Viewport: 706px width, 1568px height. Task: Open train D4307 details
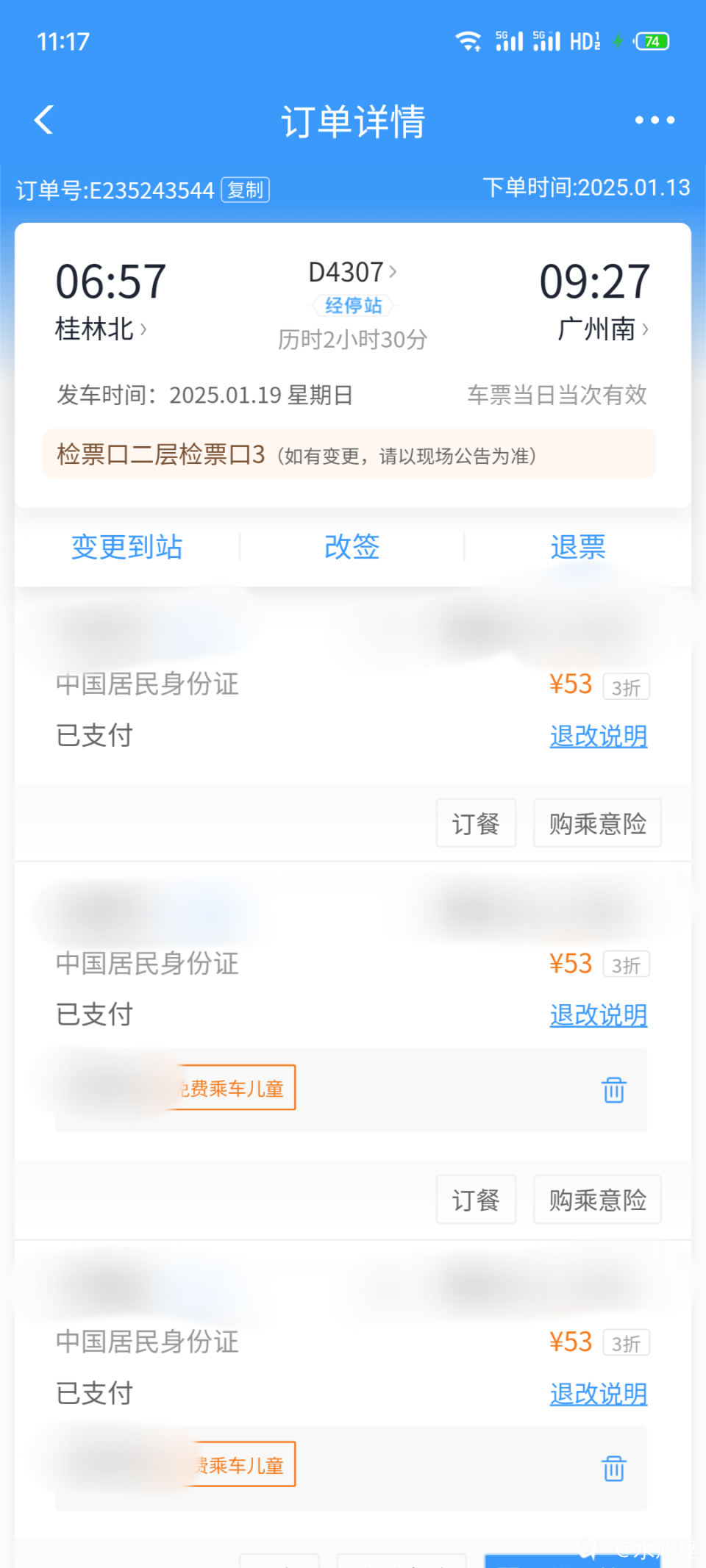click(352, 273)
